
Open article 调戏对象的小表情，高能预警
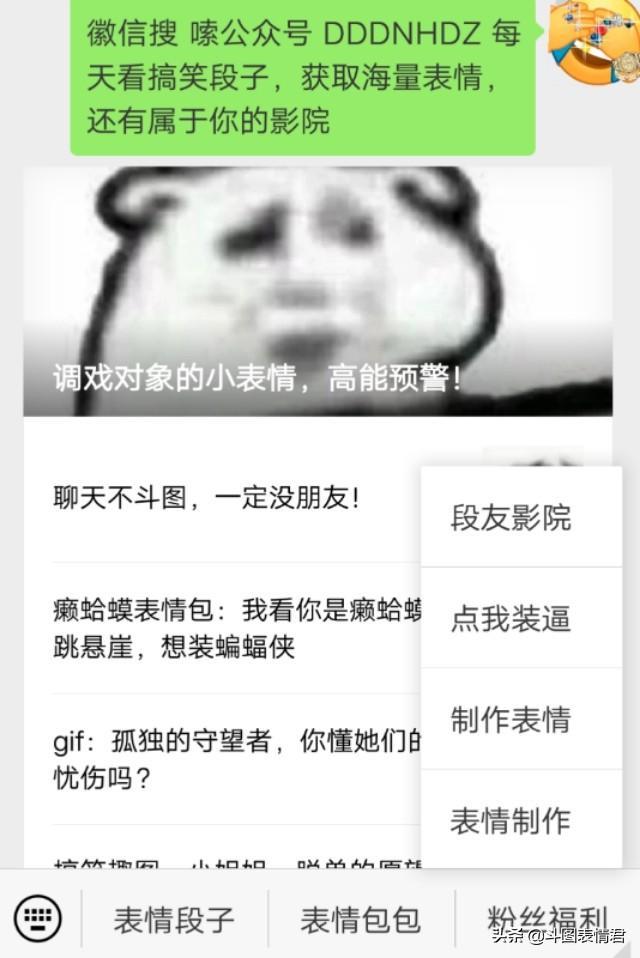(x=317, y=292)
